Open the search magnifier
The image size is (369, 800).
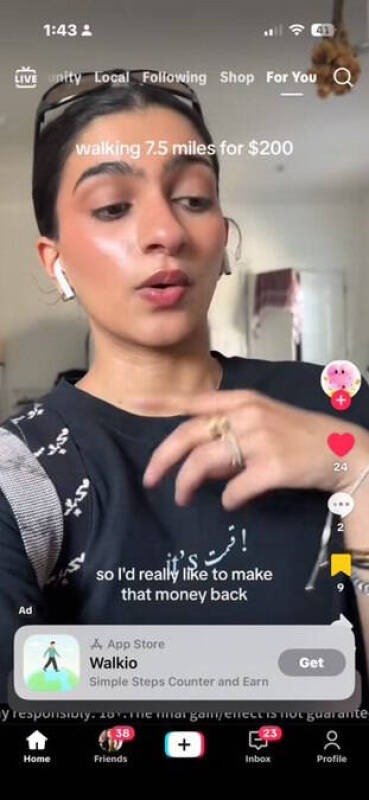click(x=343, y=78)
